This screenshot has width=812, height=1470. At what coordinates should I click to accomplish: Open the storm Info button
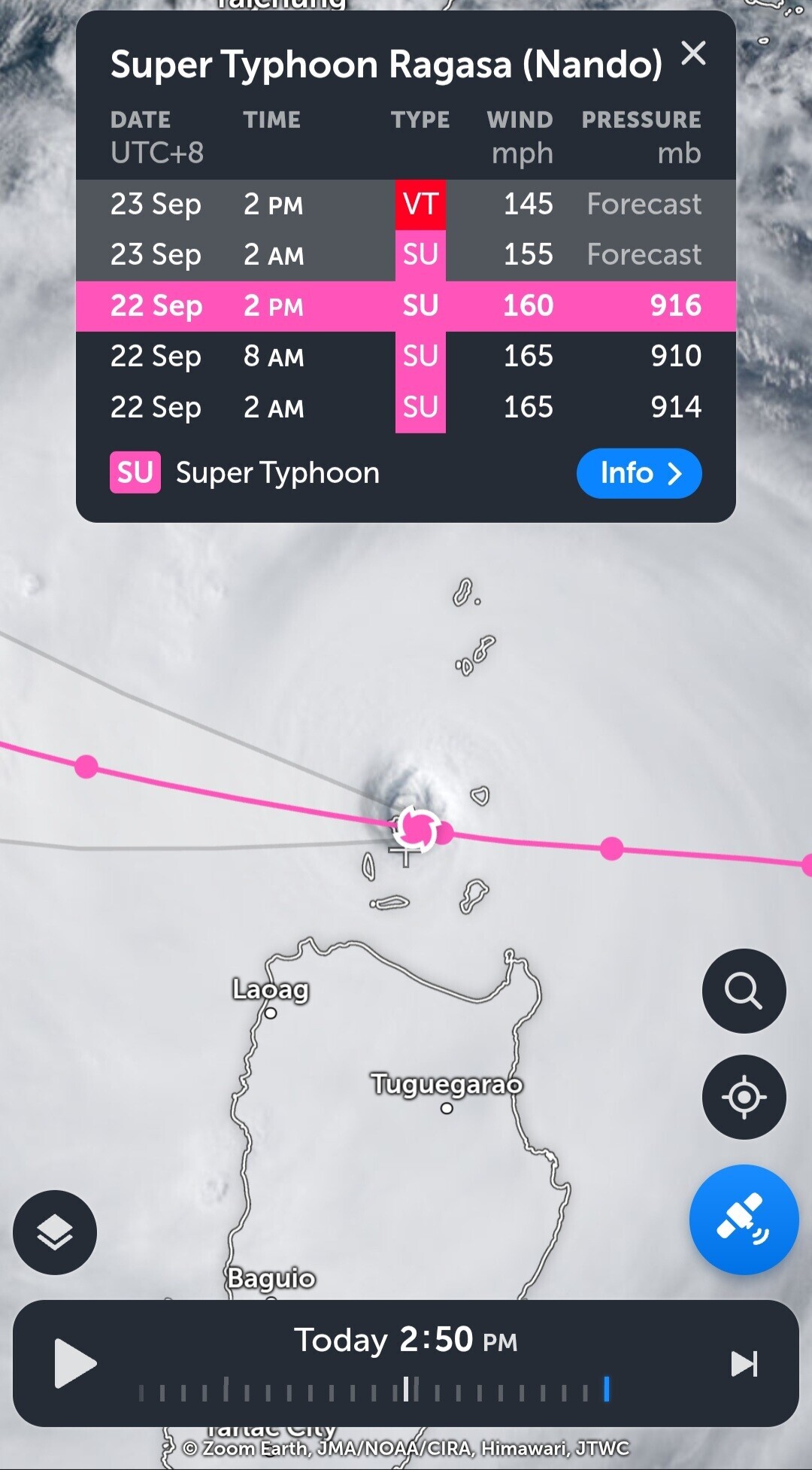coord(638,473)
